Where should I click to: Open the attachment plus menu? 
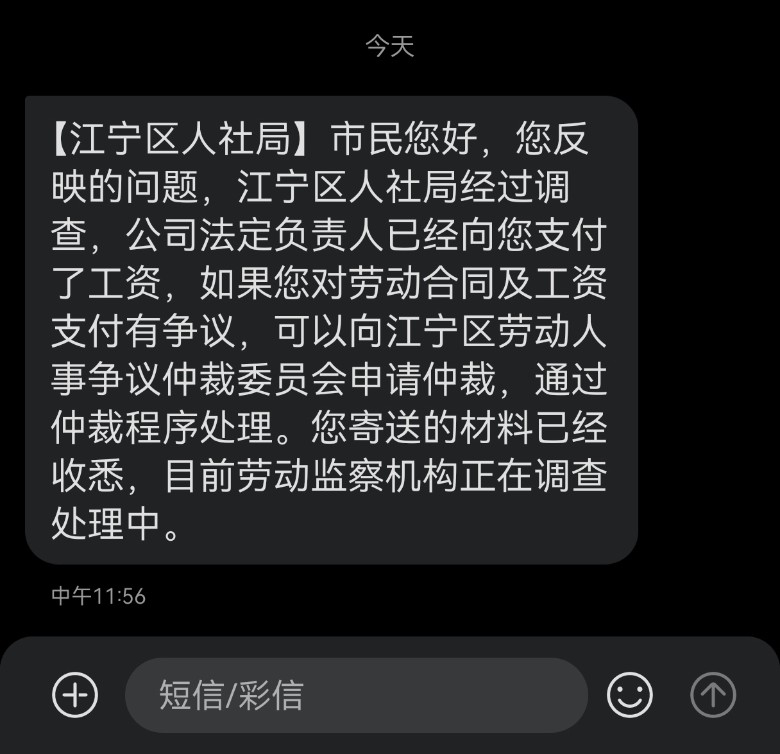tap(75, 694)
